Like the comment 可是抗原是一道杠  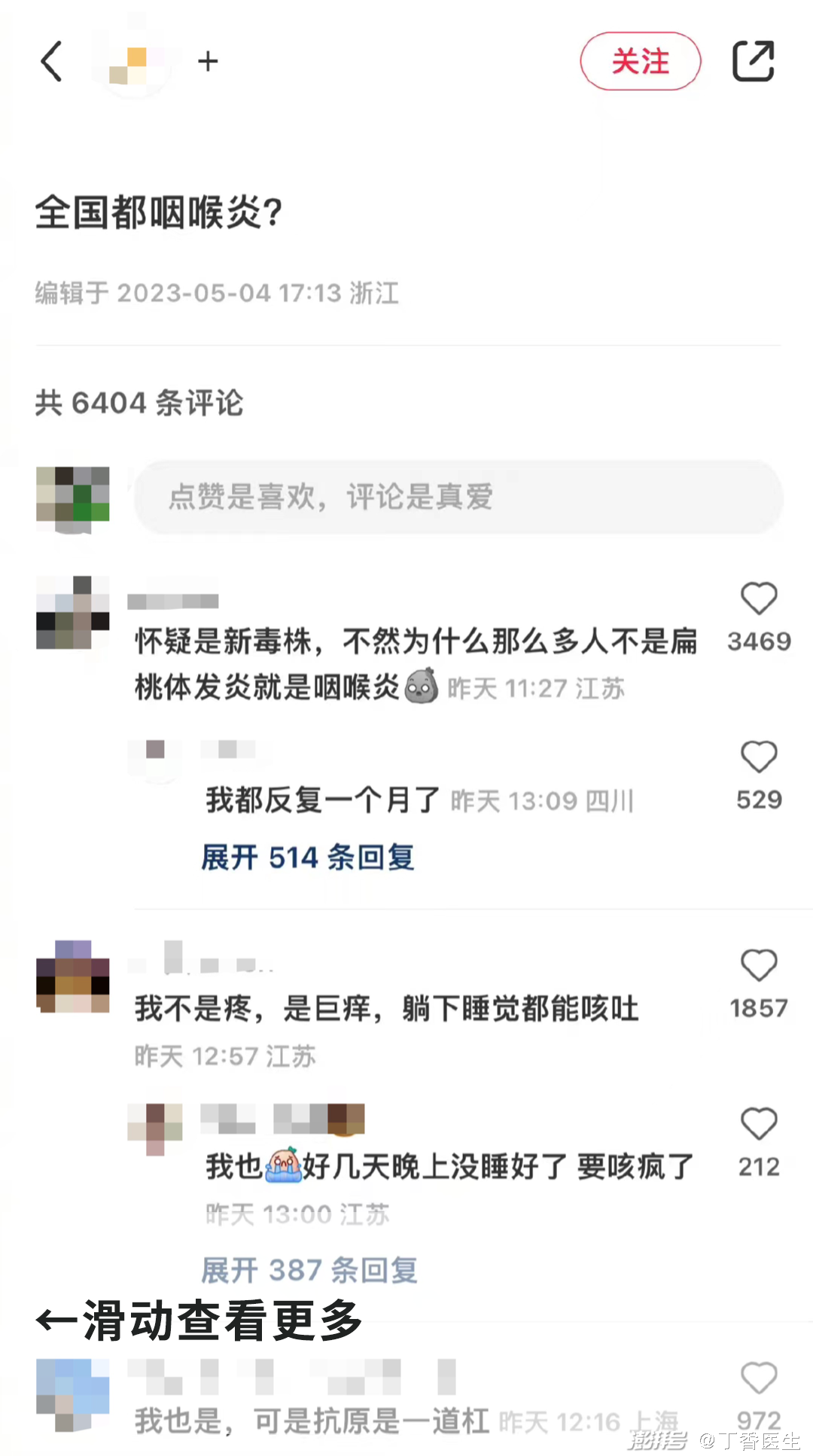tap(758, 1379)
